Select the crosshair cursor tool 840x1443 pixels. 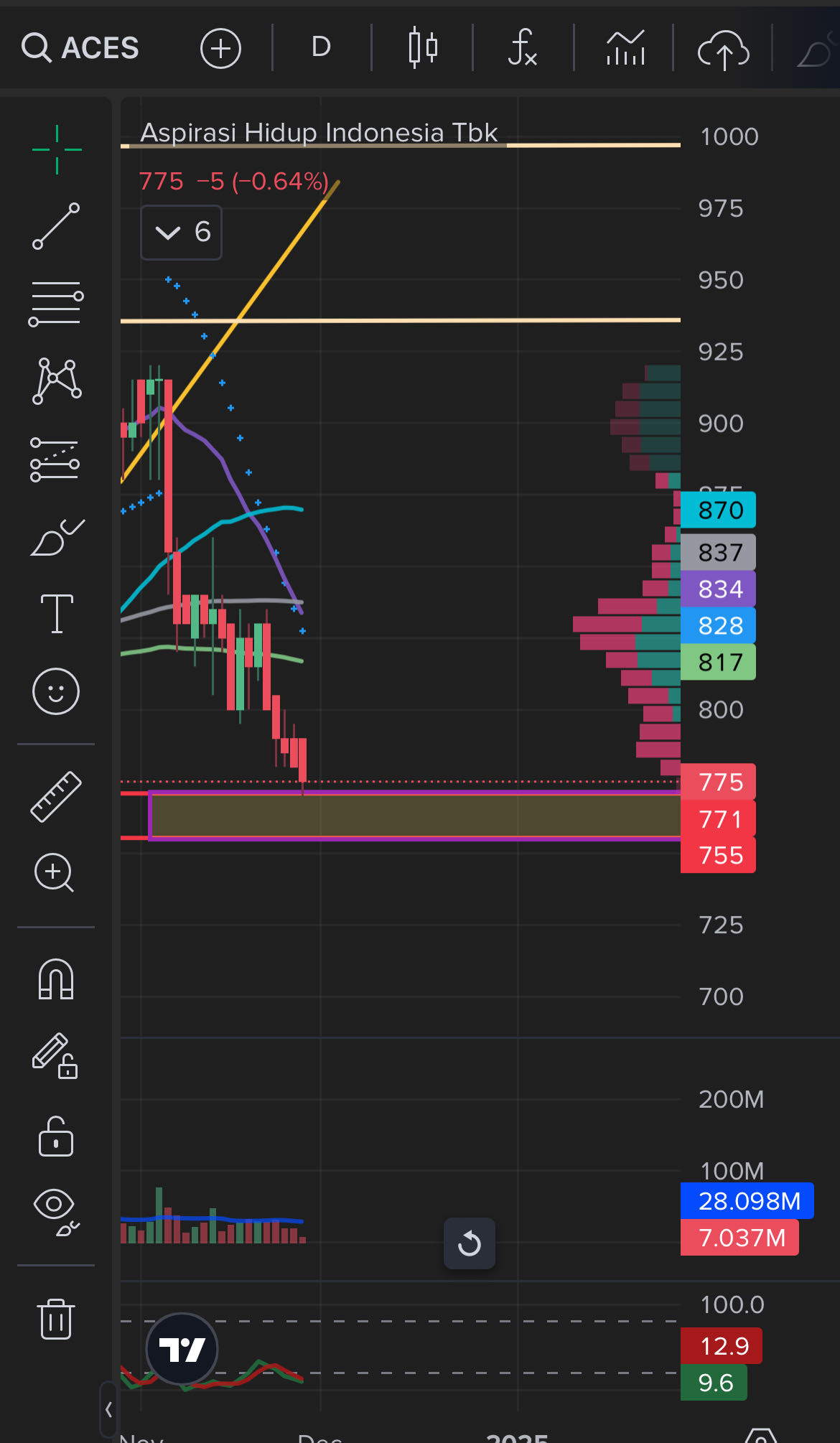pyautogui.click(x=56, y=149)
